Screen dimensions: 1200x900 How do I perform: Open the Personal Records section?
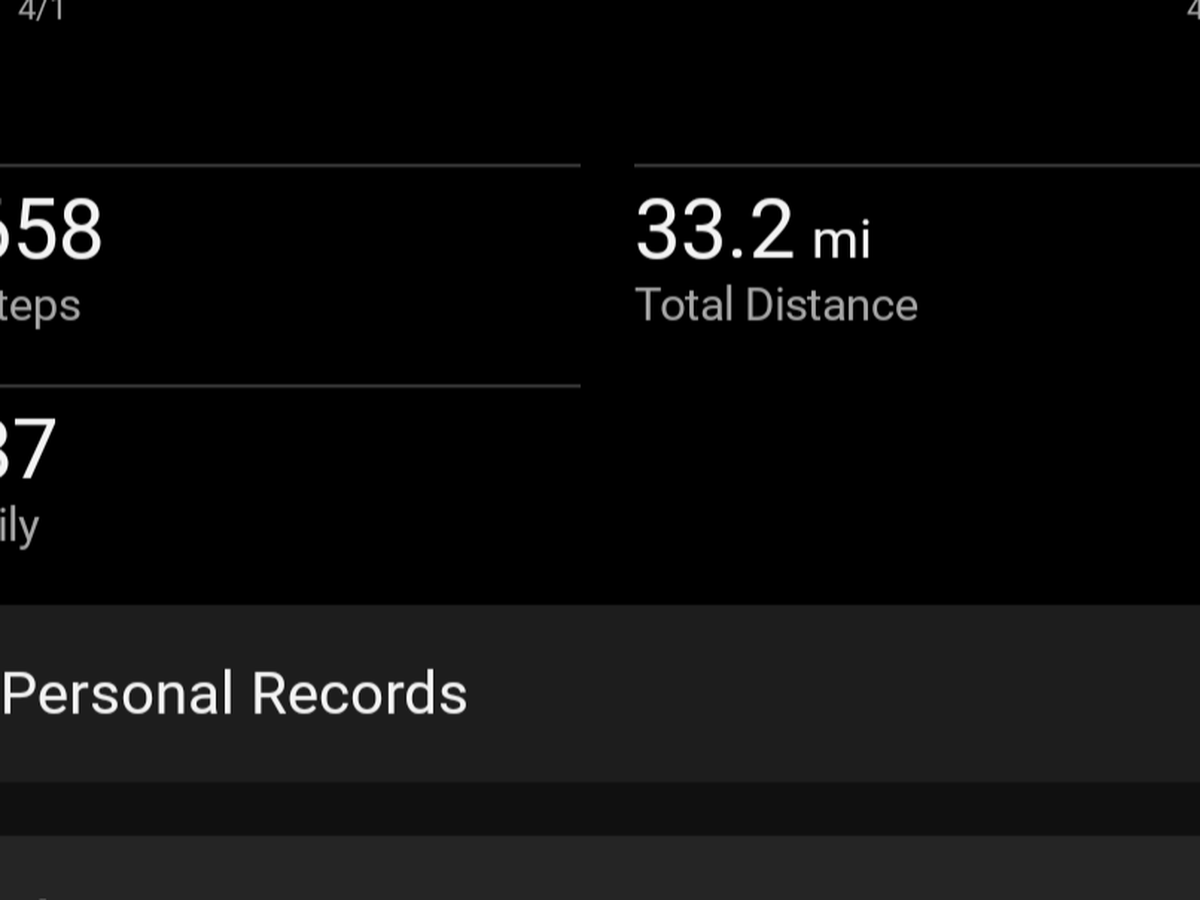coord(235,693)
